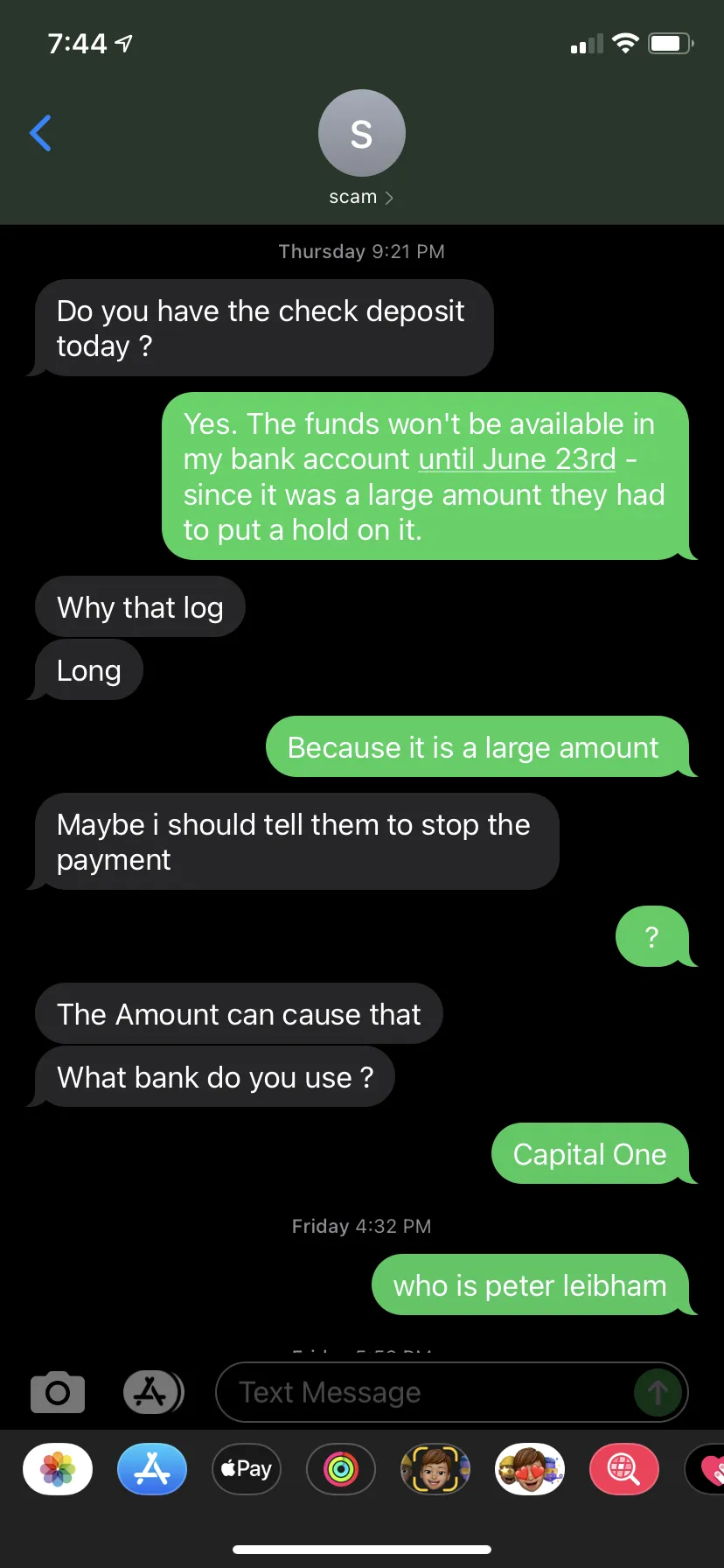Tap the underlined "until June 23rd" date link

517,458
